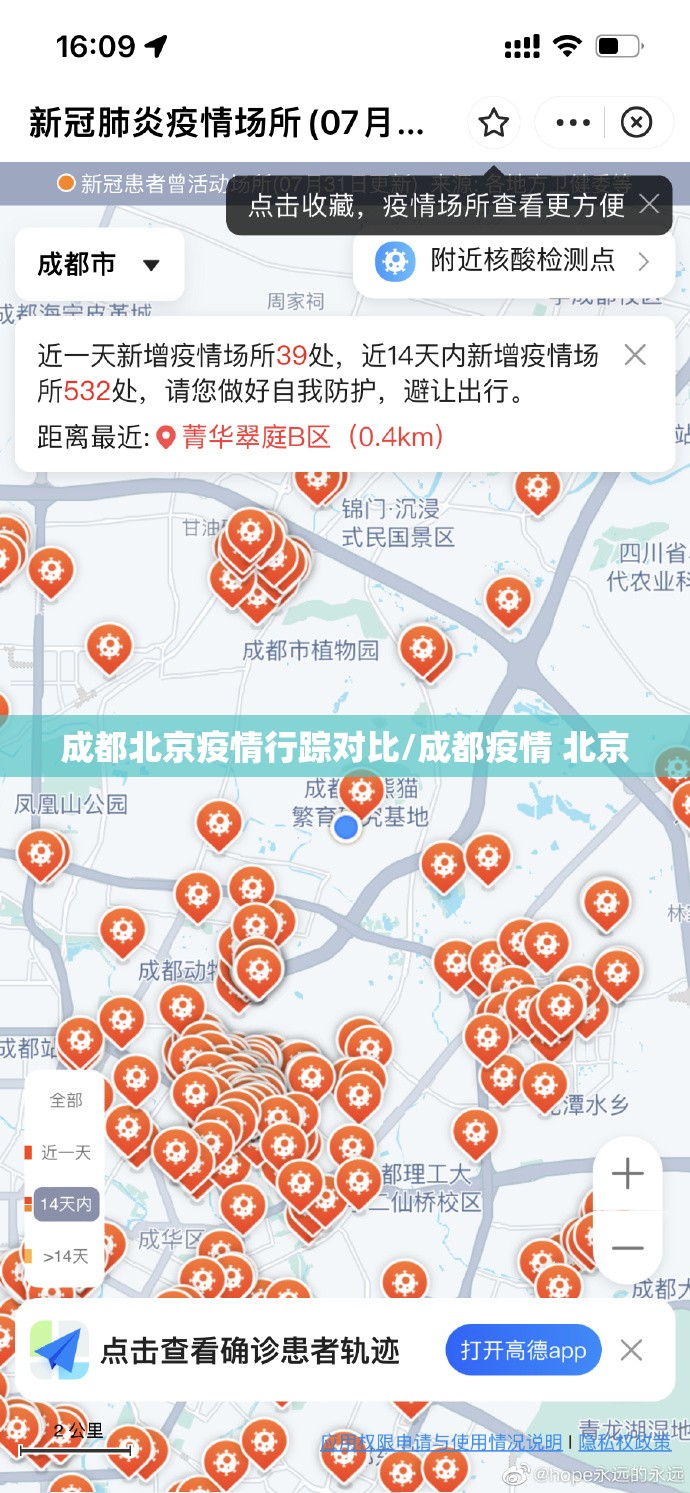The image size is (690, 1493).
Task: Filter markers to 近一天
Action: point(66,1152)
